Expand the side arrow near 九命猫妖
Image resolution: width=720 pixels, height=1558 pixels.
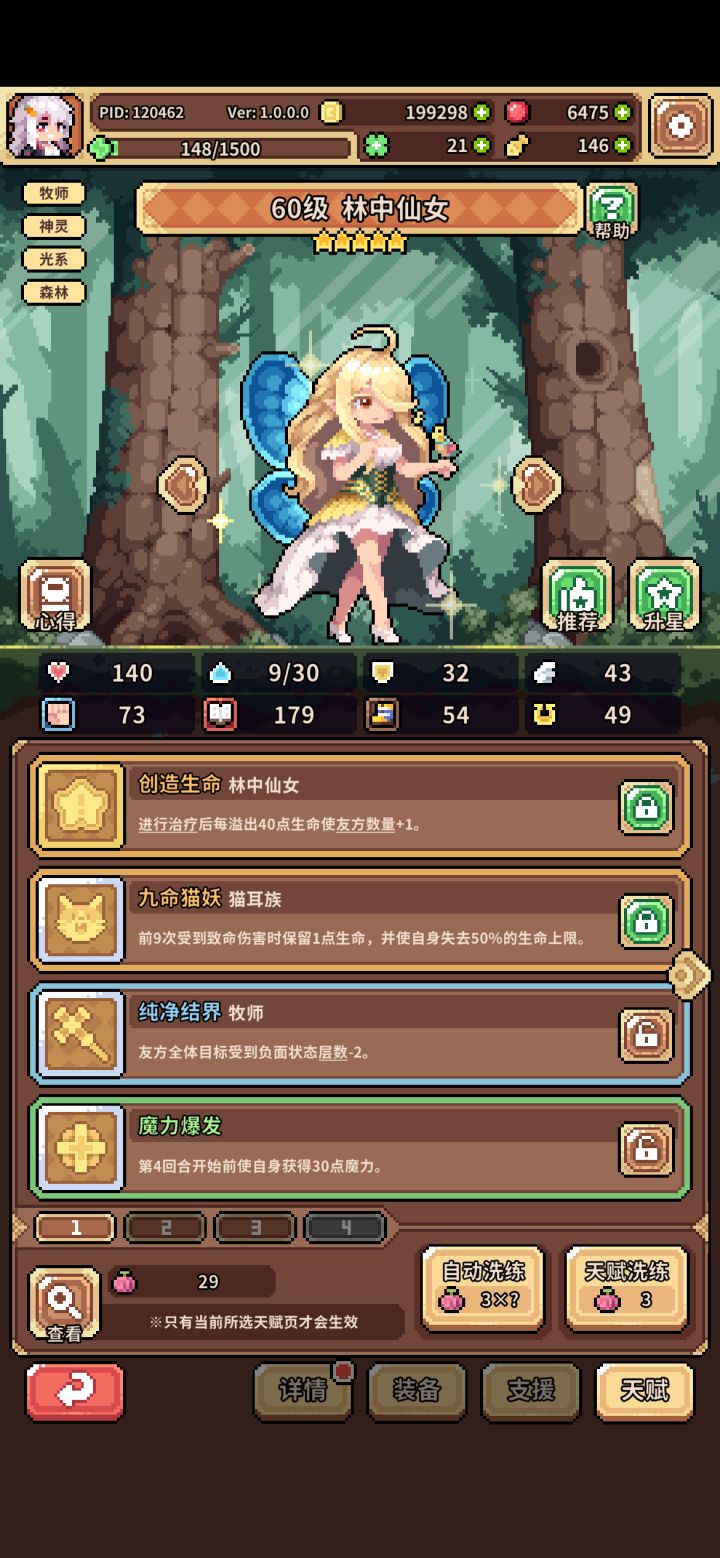point(689,973)
